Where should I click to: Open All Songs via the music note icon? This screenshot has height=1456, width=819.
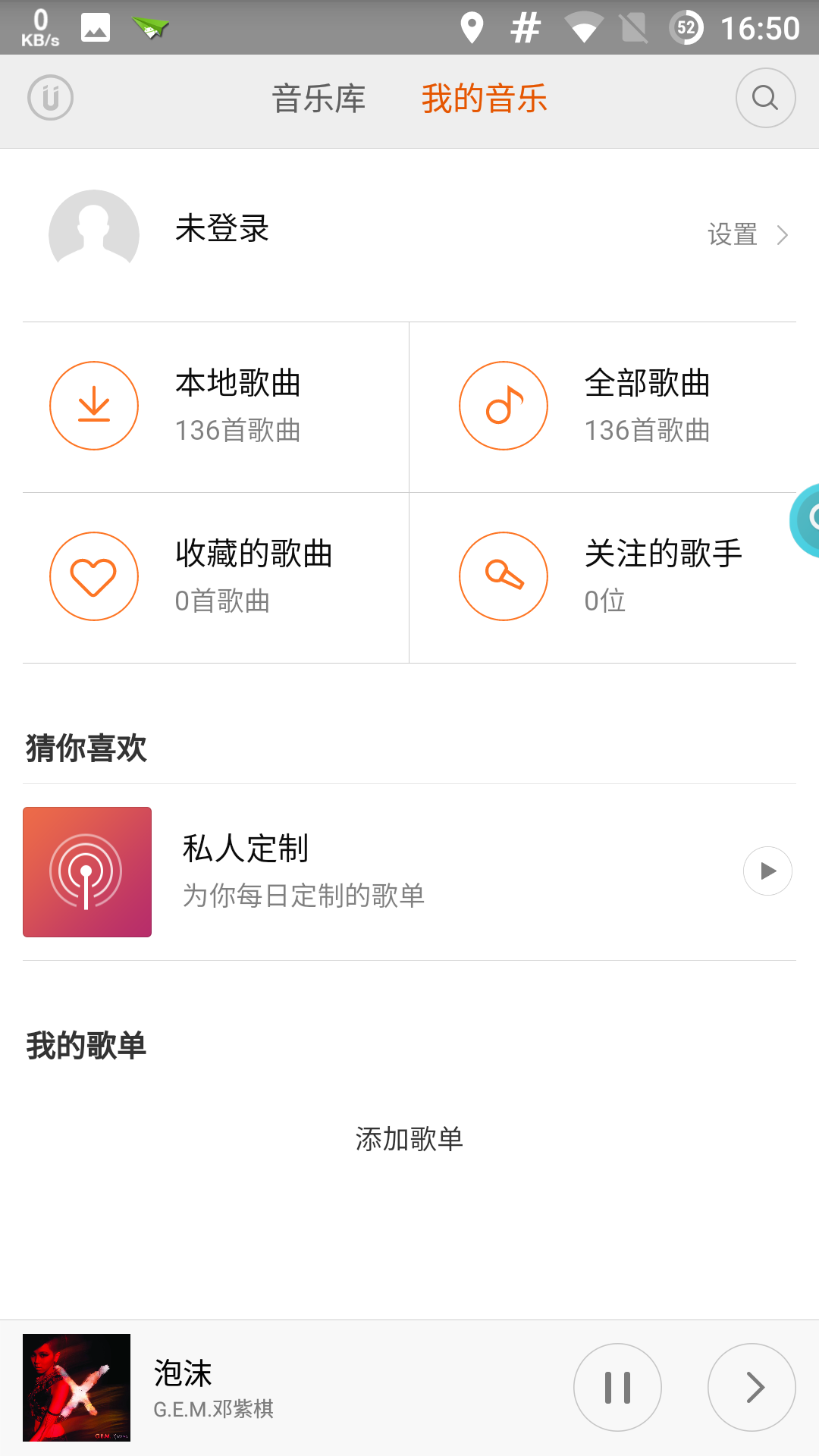503,405
